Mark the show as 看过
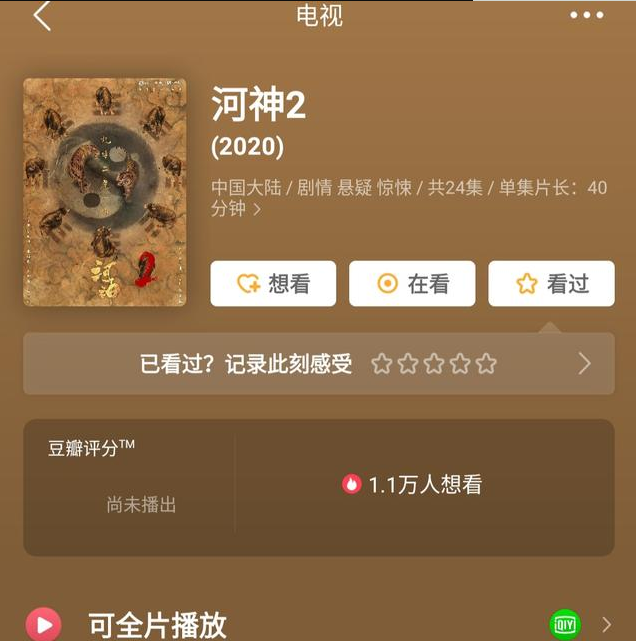 [x=551, y=284]
